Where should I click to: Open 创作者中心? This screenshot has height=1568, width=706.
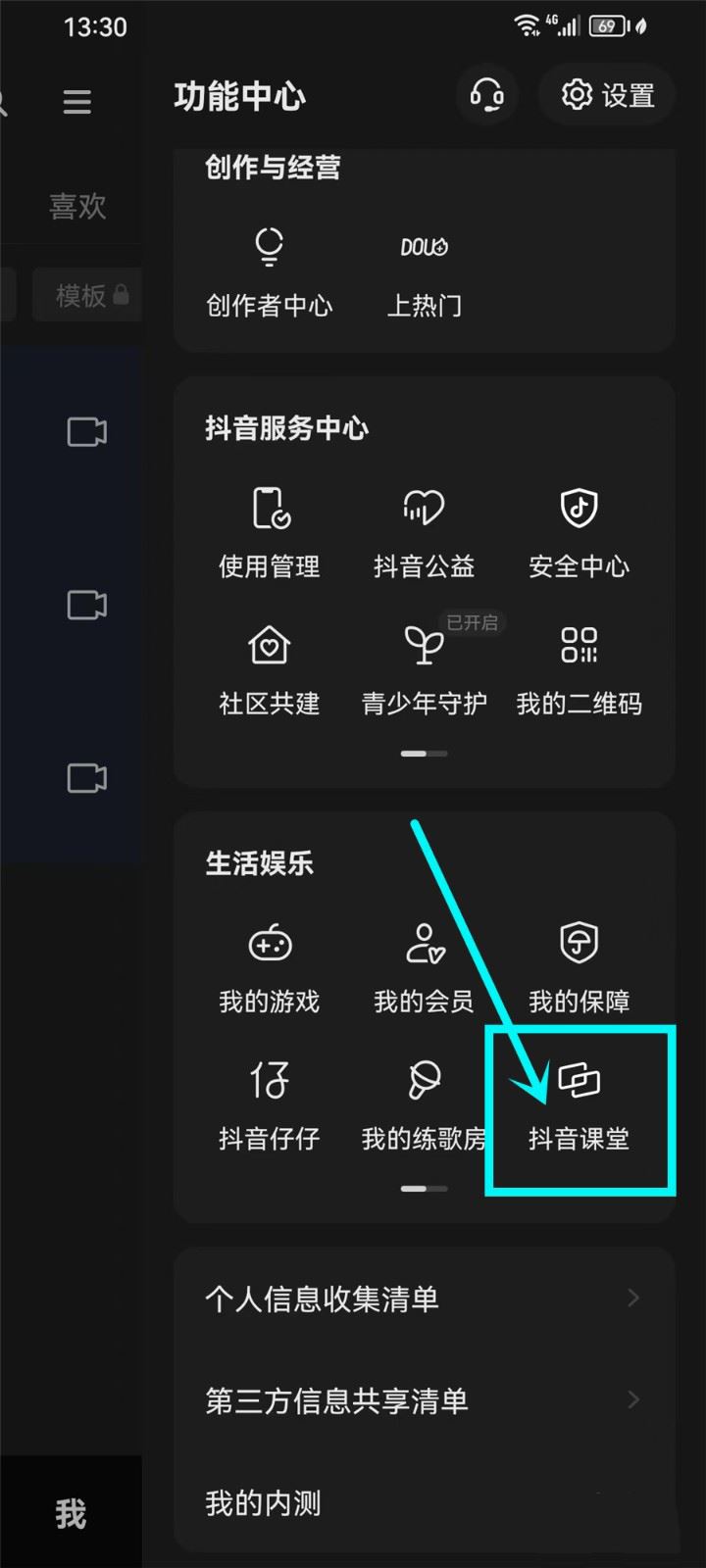(x=269, y=271)
